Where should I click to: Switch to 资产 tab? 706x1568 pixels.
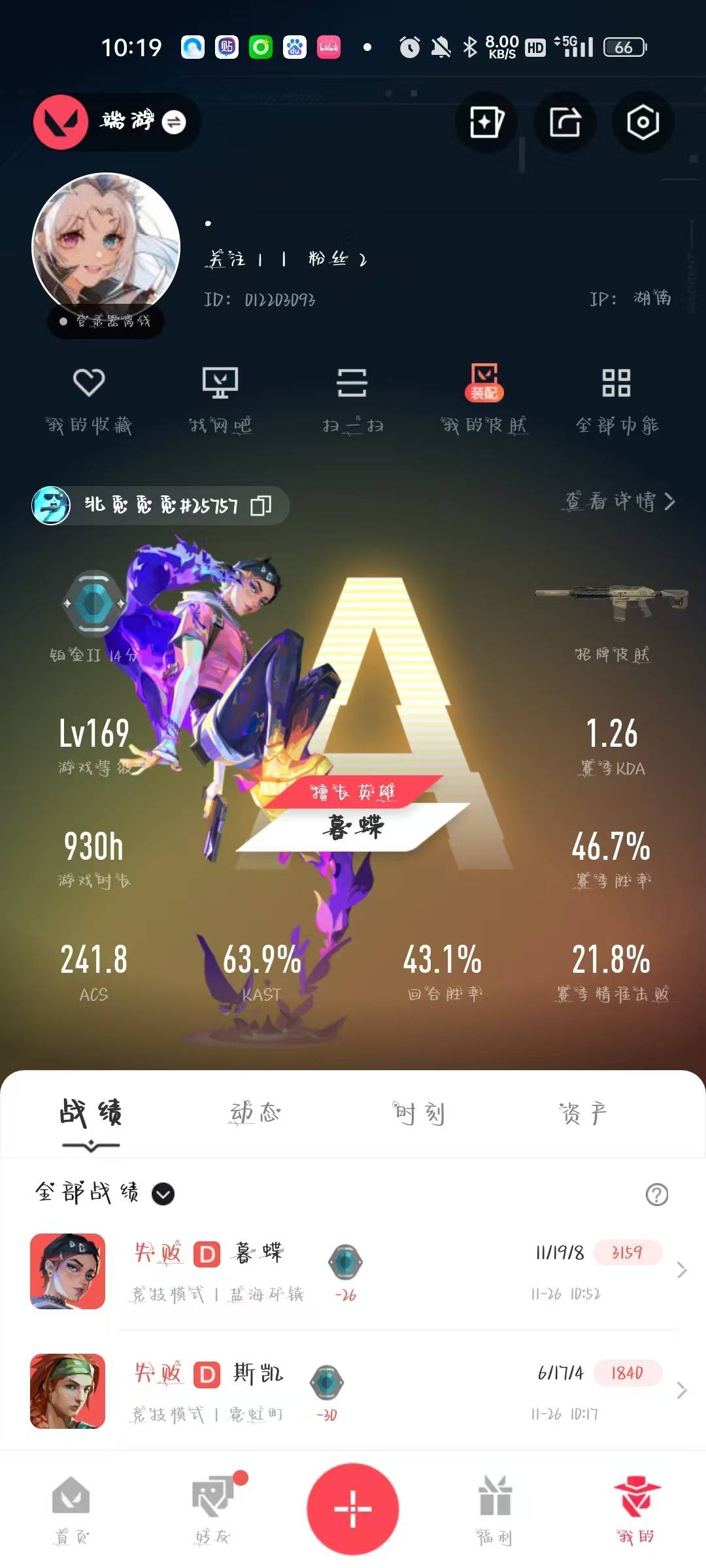(583, 1113)
